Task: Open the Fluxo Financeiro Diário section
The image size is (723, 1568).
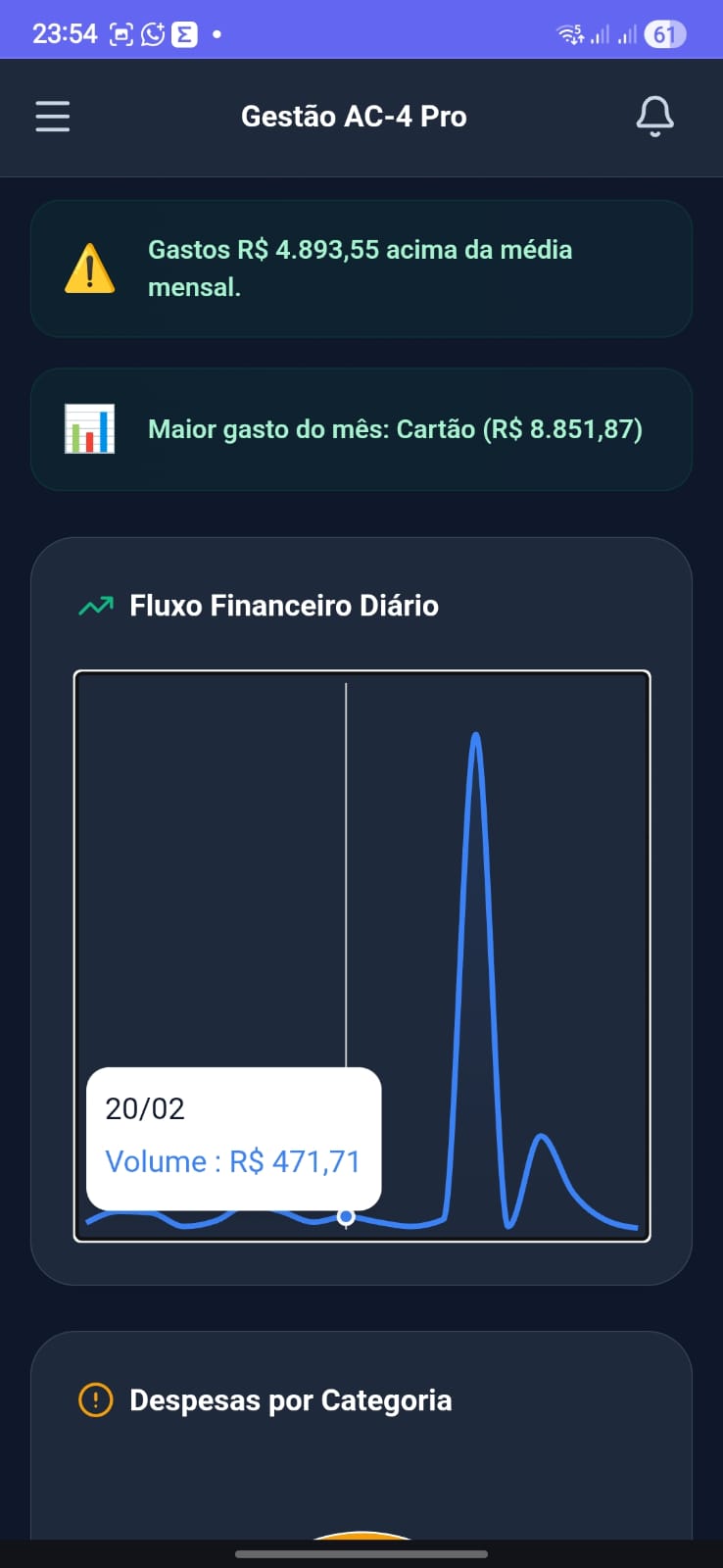Action: [x=284, y=605]
